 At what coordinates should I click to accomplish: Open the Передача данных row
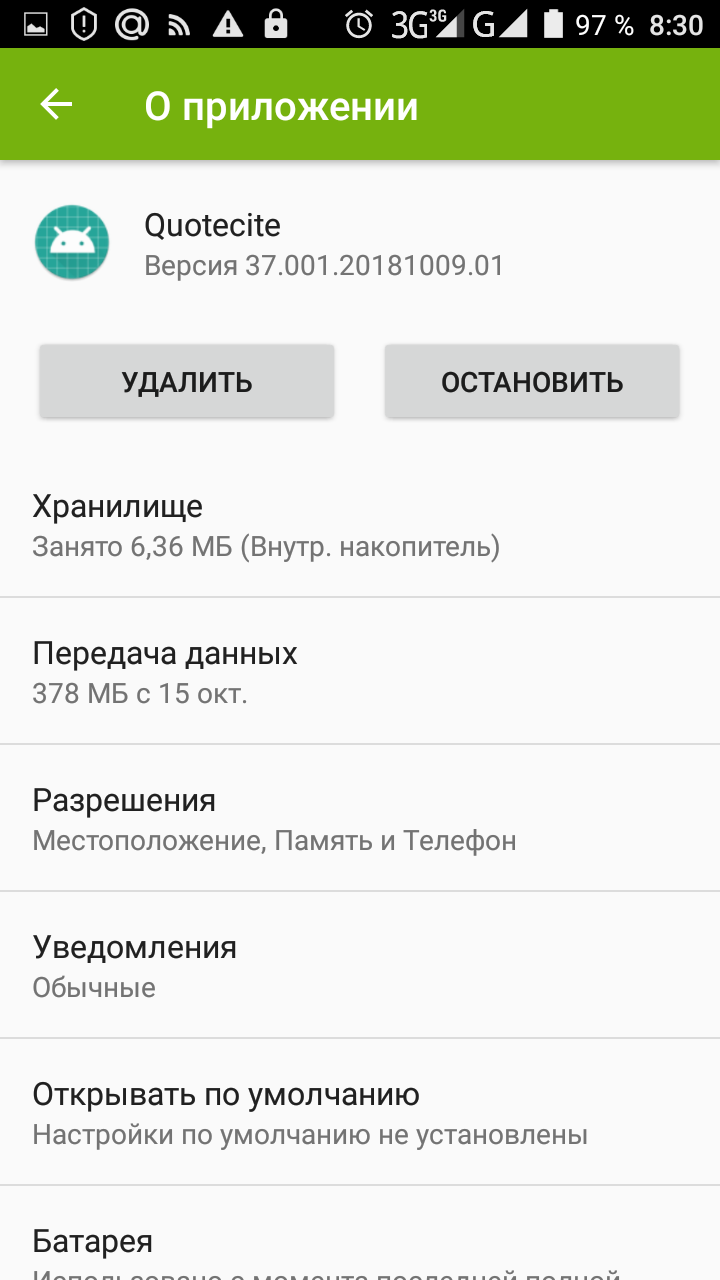pyautogui.click(x=360, y=672)
